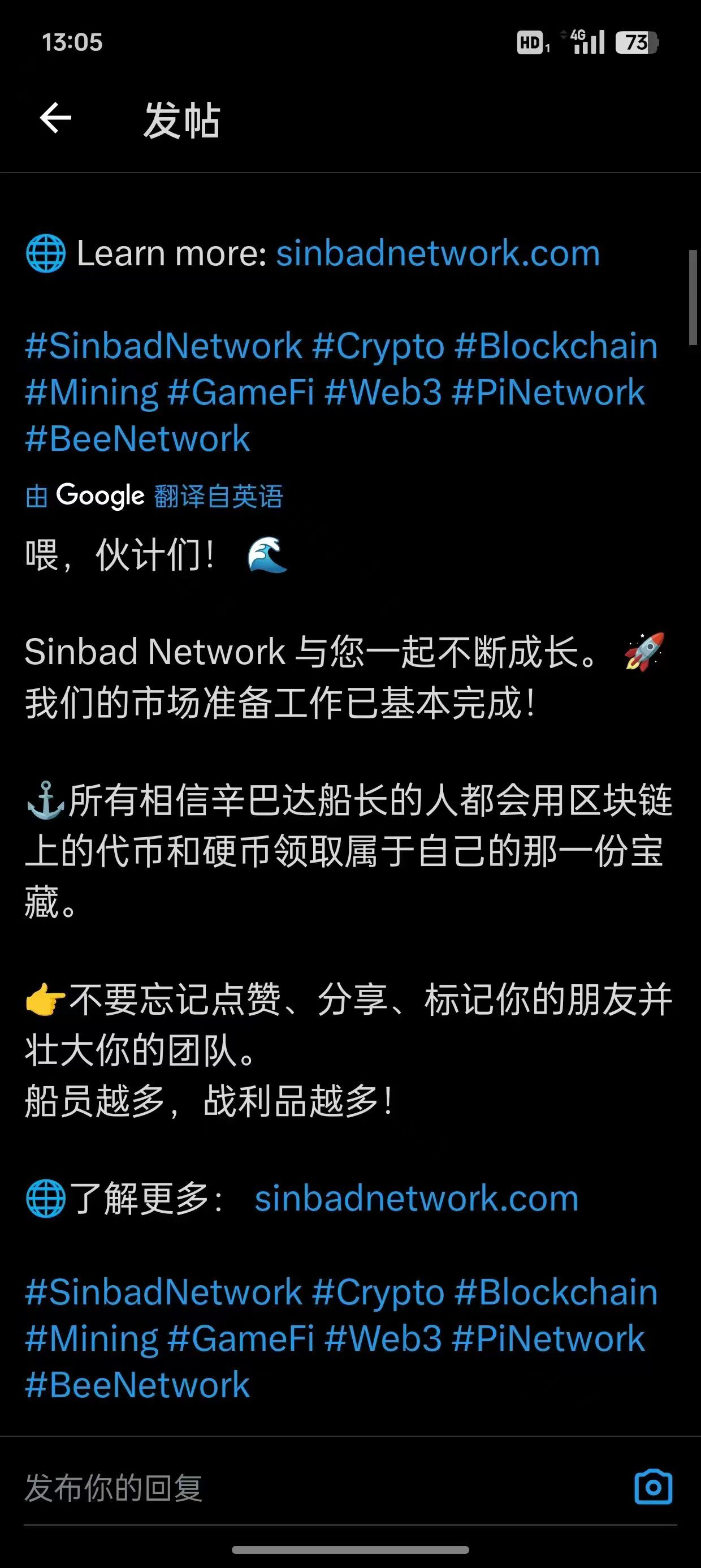Open #SinbadNetwork hashtag in the translated text
Image resolution: width=701 pixels, height=1568 pixels.
click(x=164, y=1291)
